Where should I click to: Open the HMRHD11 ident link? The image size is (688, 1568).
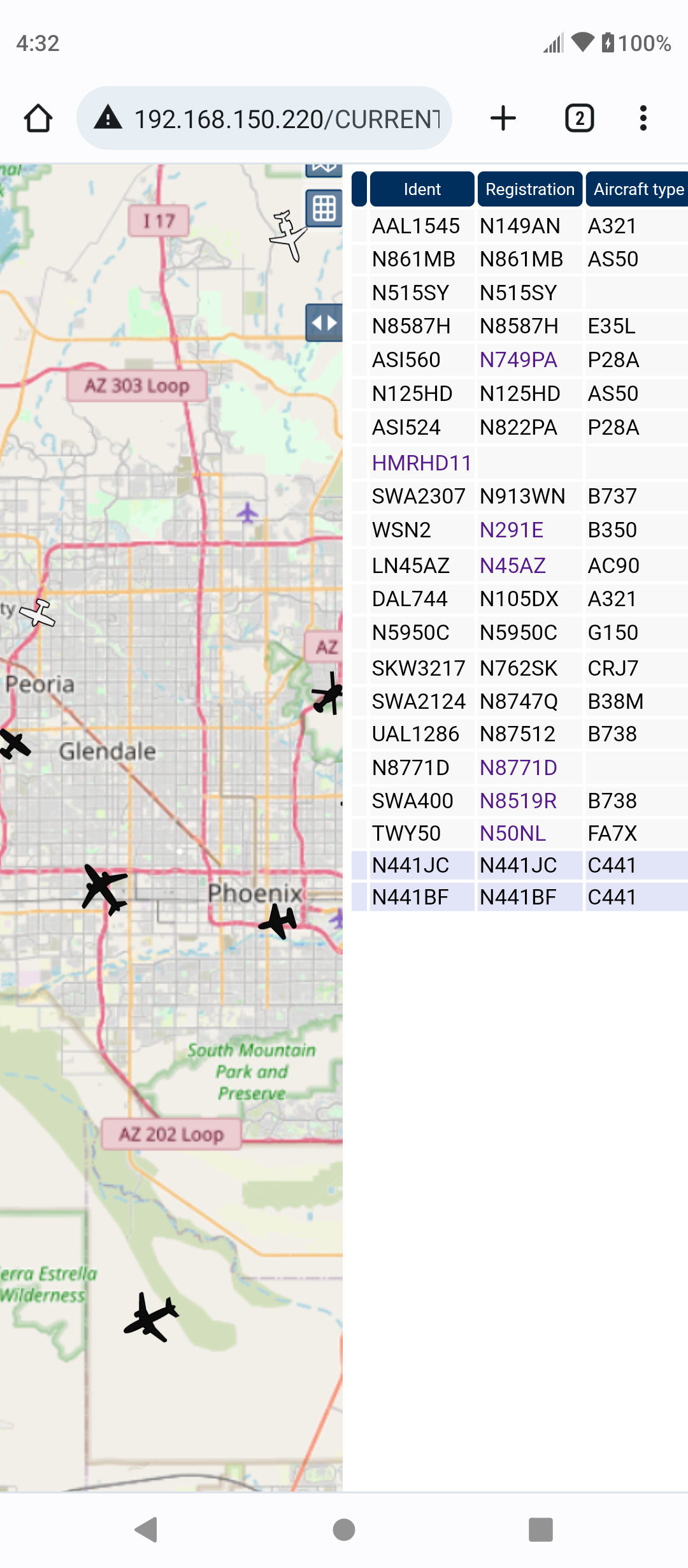click(x=422, y=463)
